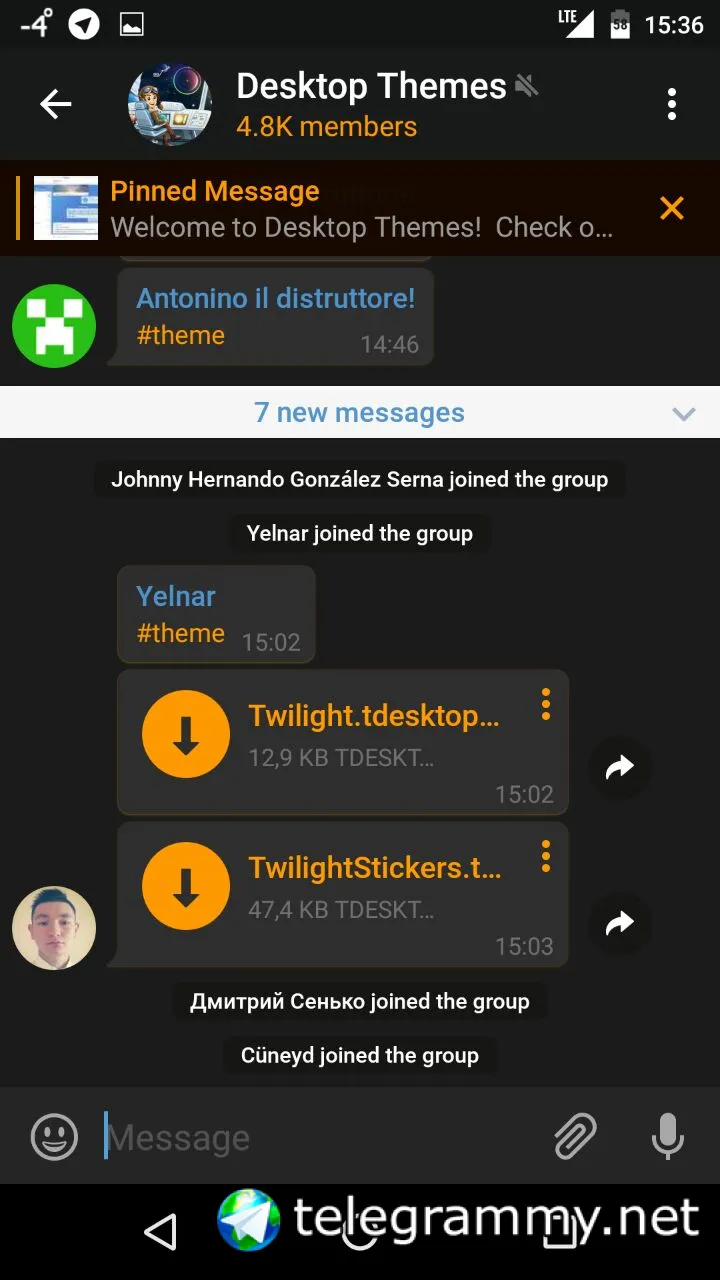Forward the Twilight.tdesktop file message
Image resolution: width=720 pixels, height=1280 pixels.
[x=620, y=768]
